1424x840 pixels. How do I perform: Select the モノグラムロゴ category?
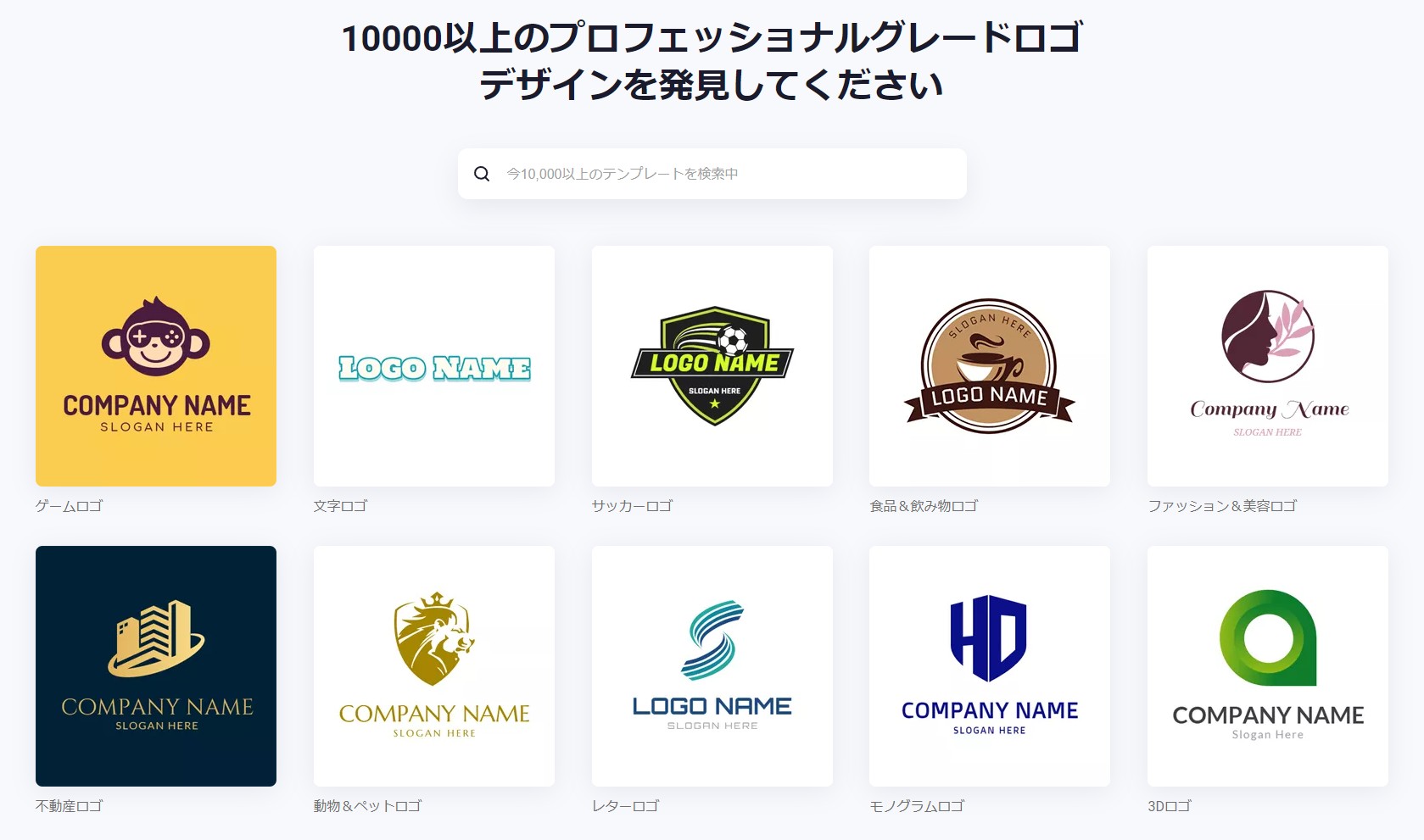(990, 666)
